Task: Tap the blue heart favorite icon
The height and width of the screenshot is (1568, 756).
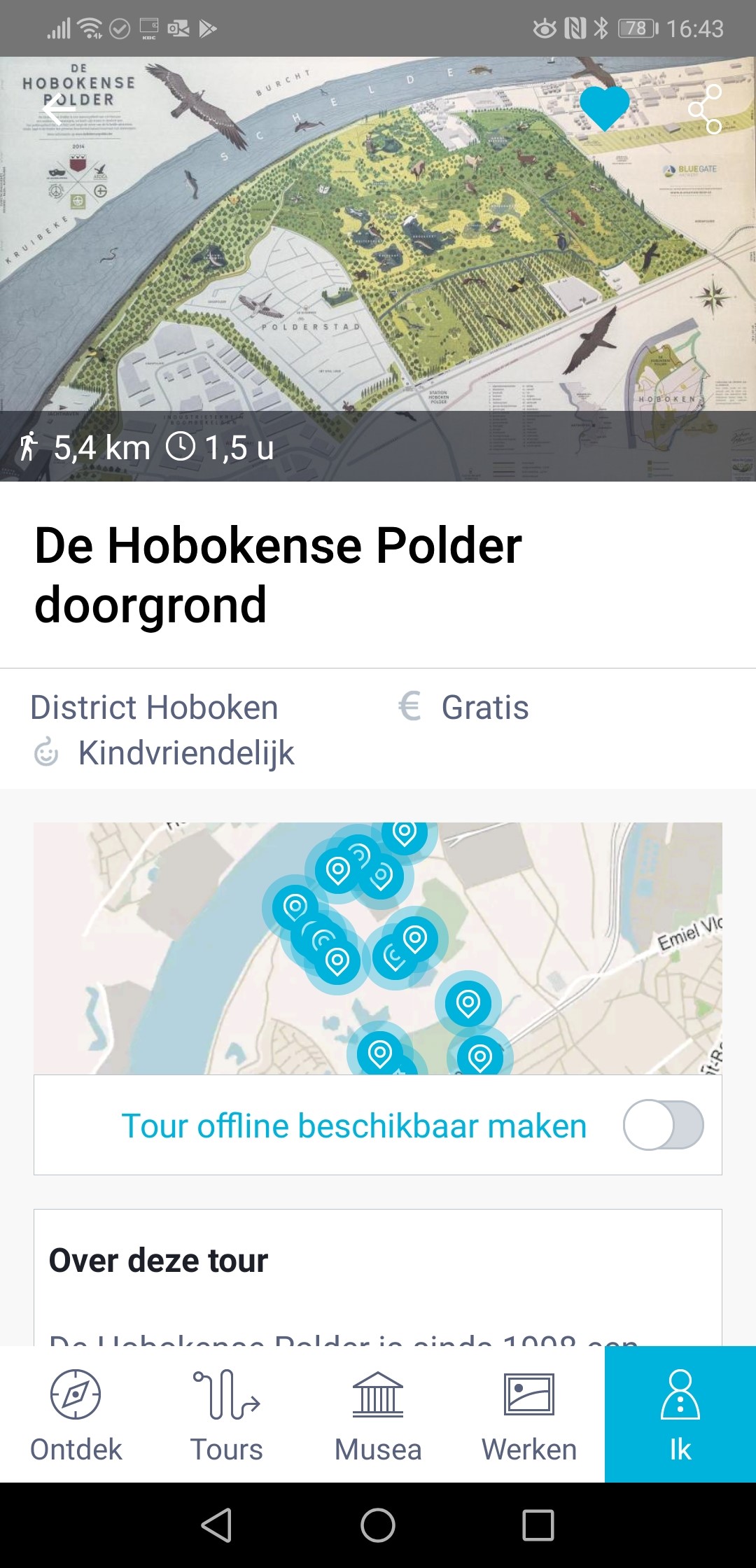Action: tap(605, 108)
